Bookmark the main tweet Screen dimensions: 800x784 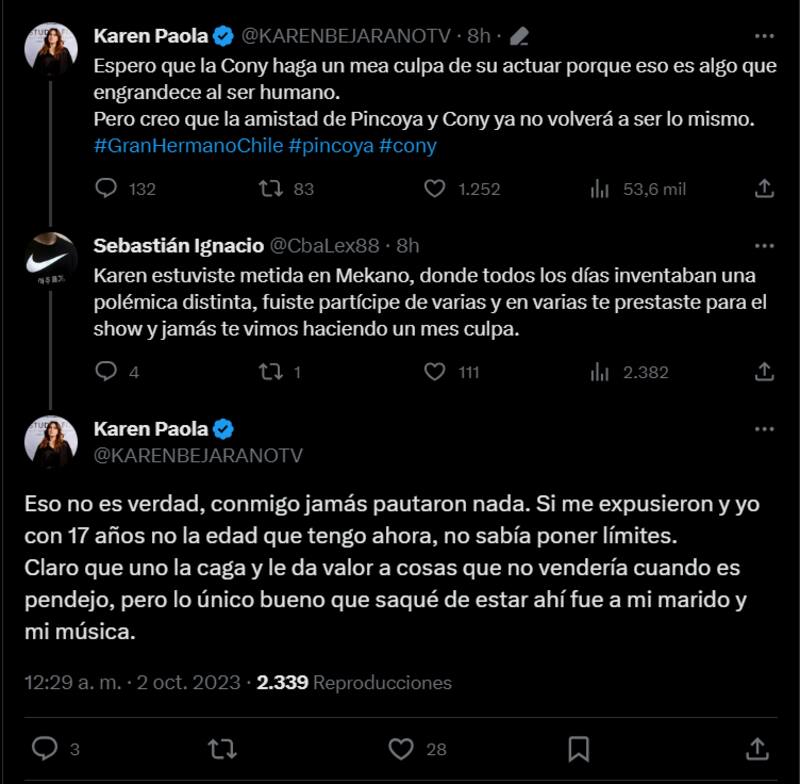pyautogui.click(x=578, y=748)
